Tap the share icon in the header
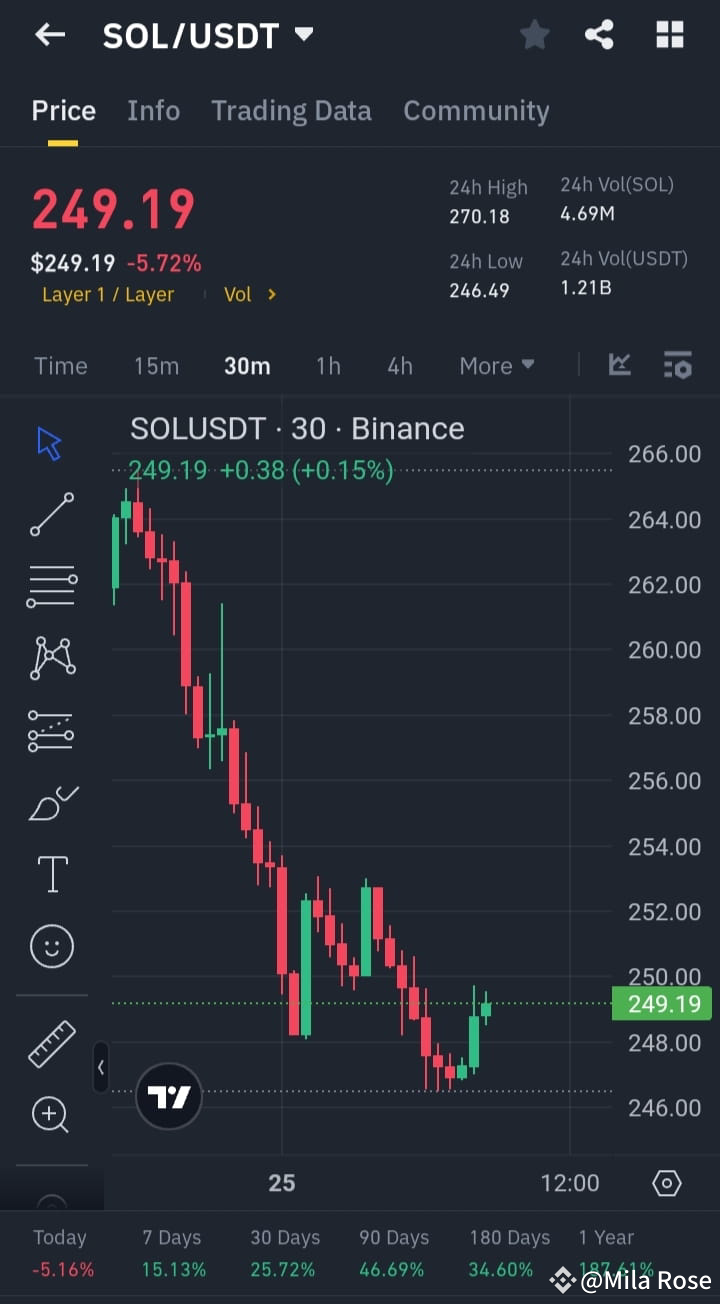The height and width of the screenshot is (1304, 720). pyautogui.click(x=600, y=34)
